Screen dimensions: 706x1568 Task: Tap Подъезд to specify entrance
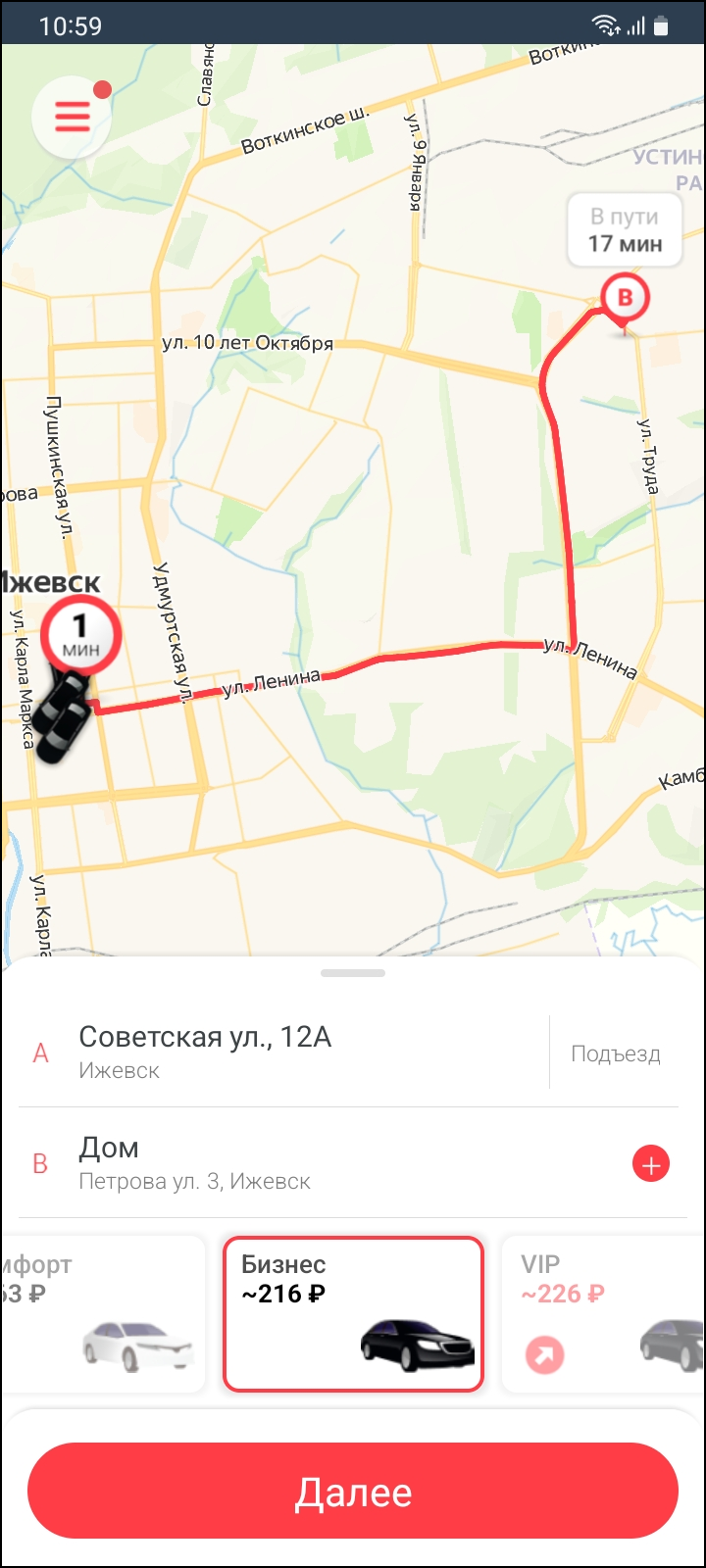coord(616,1054)
